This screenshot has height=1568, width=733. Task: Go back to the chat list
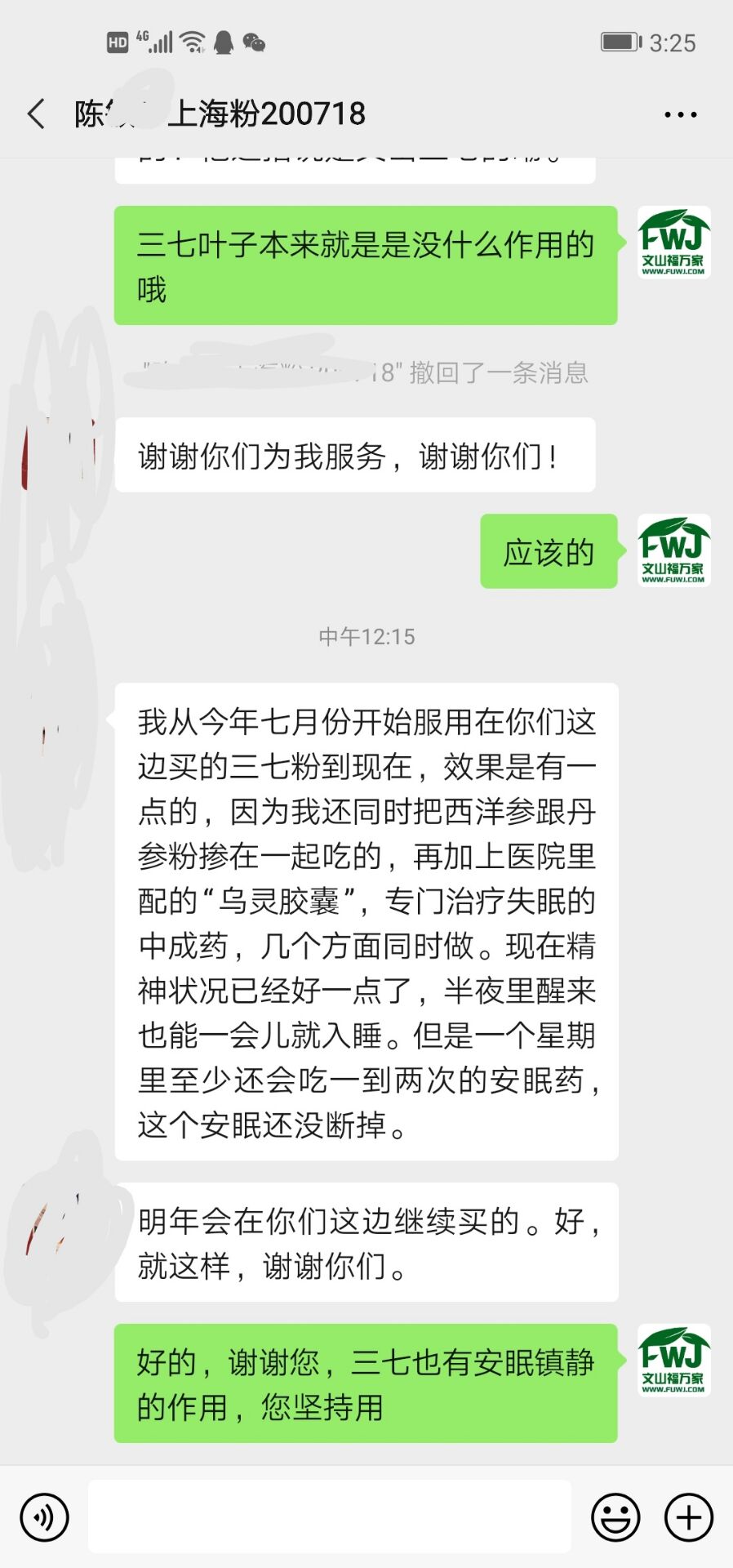point(37,114)
